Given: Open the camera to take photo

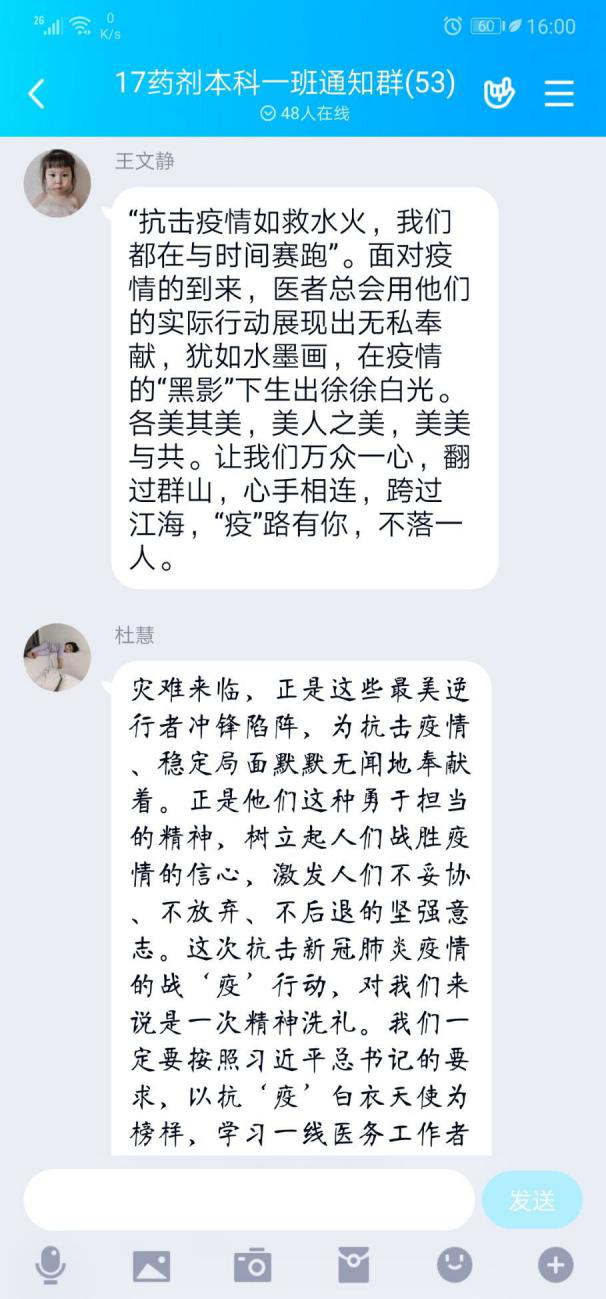Looking at the screenshot, I should click(x=252, y=1265).
